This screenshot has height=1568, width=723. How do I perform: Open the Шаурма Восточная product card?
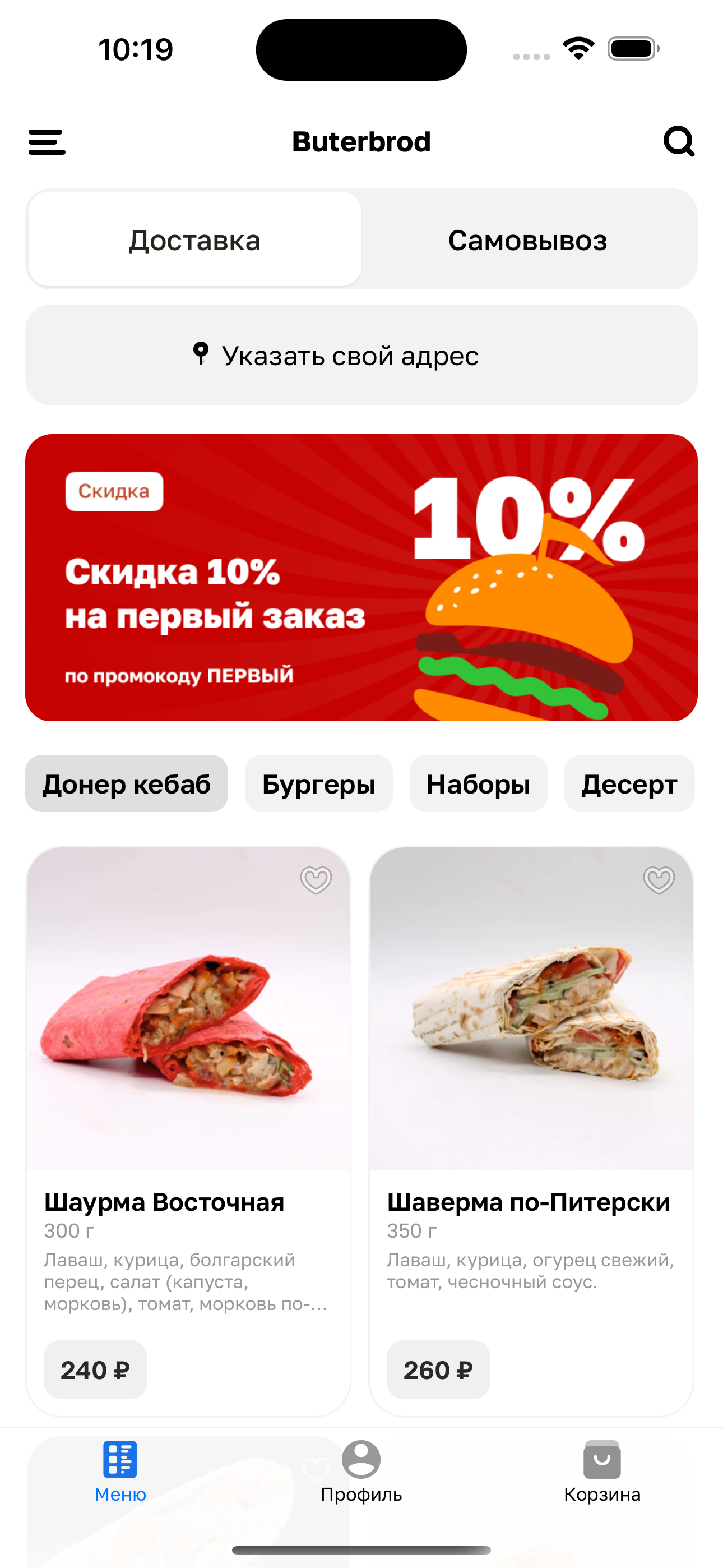[x=189, y=1035]
